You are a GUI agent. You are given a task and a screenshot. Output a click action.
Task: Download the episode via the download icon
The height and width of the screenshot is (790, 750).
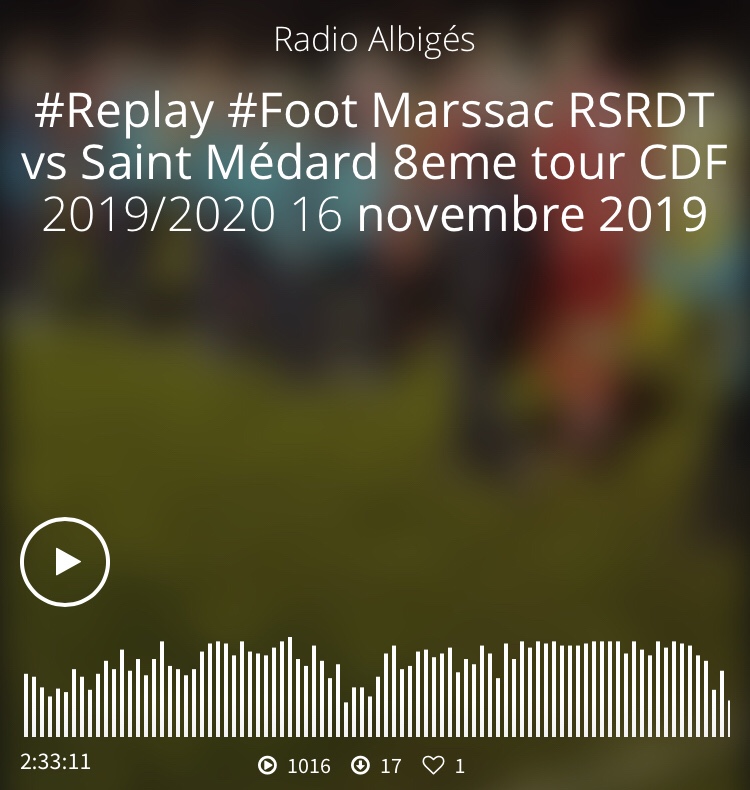pos(360,766)
